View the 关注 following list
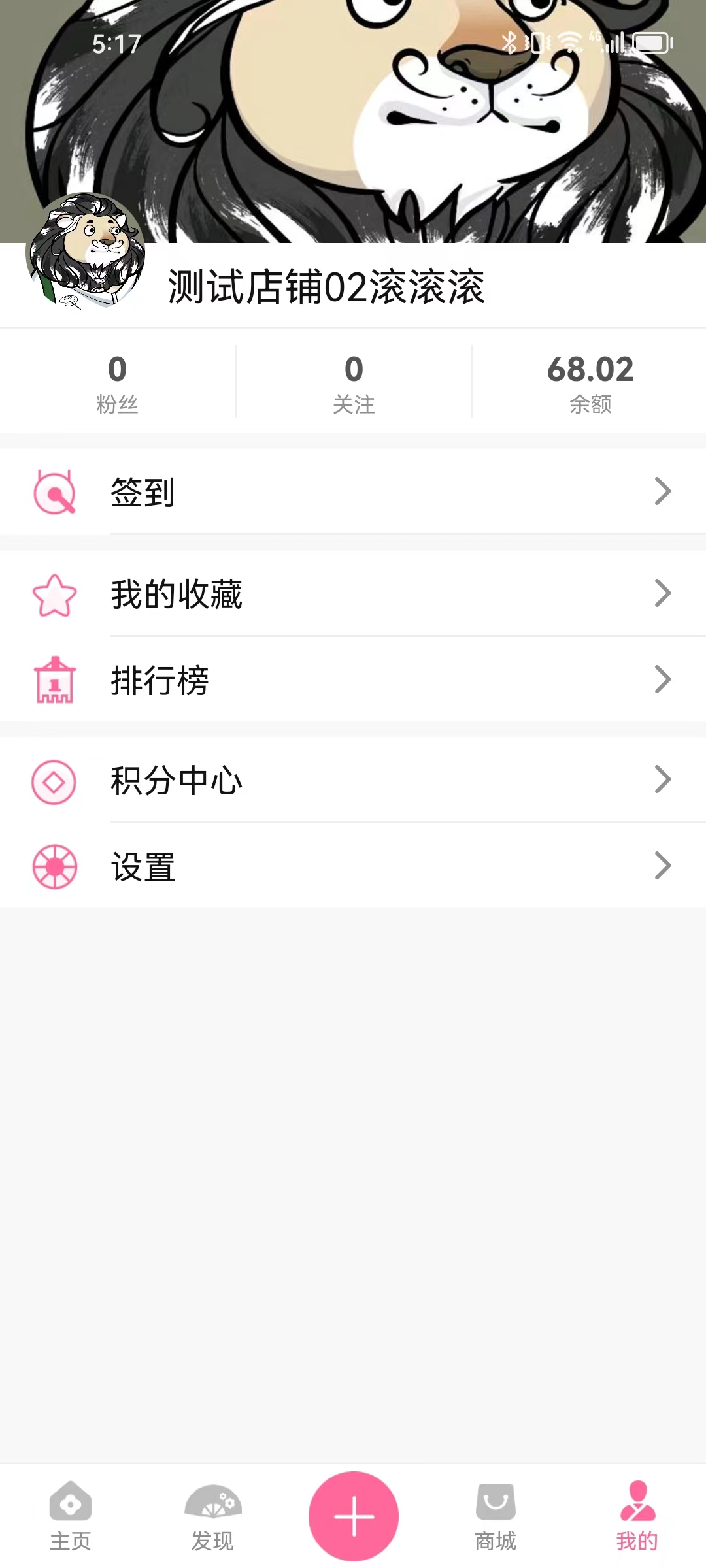 [x=354, y=383]
